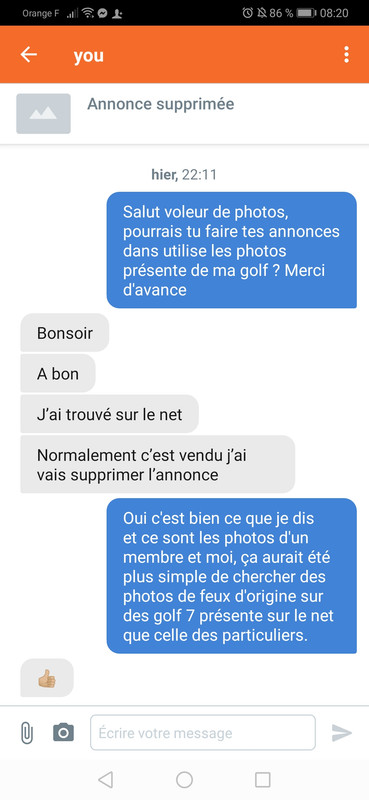Tap the system back button

point(105,779)
